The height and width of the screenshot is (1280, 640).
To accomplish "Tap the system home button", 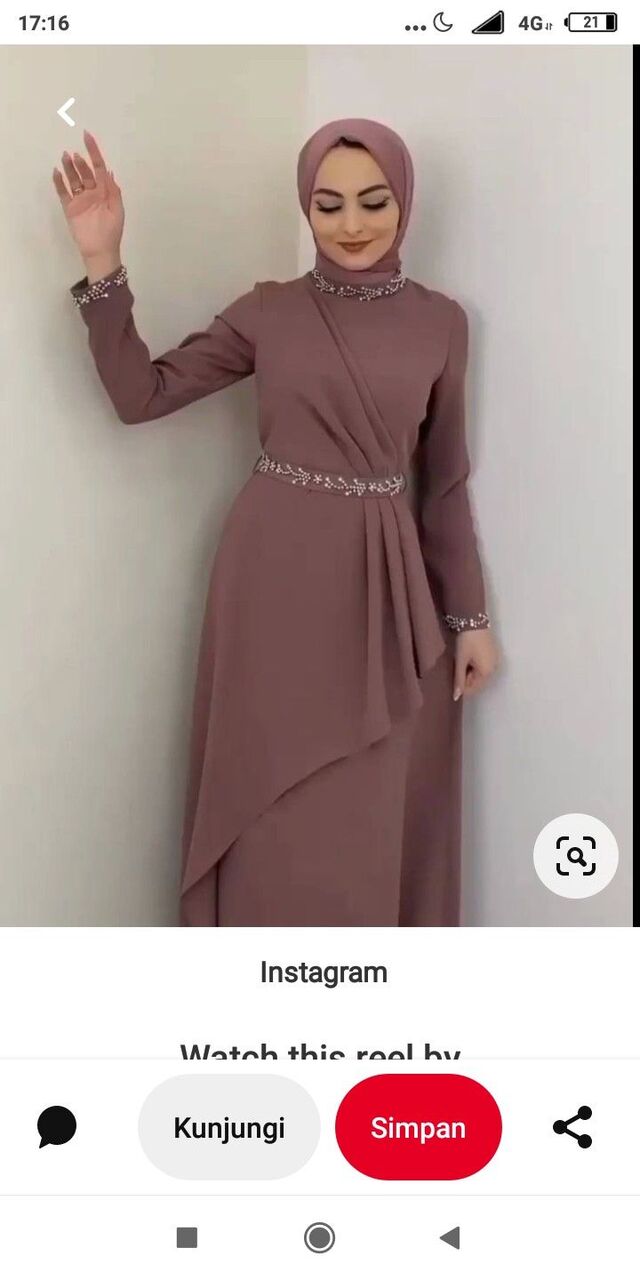I will tap(319, 1238).
